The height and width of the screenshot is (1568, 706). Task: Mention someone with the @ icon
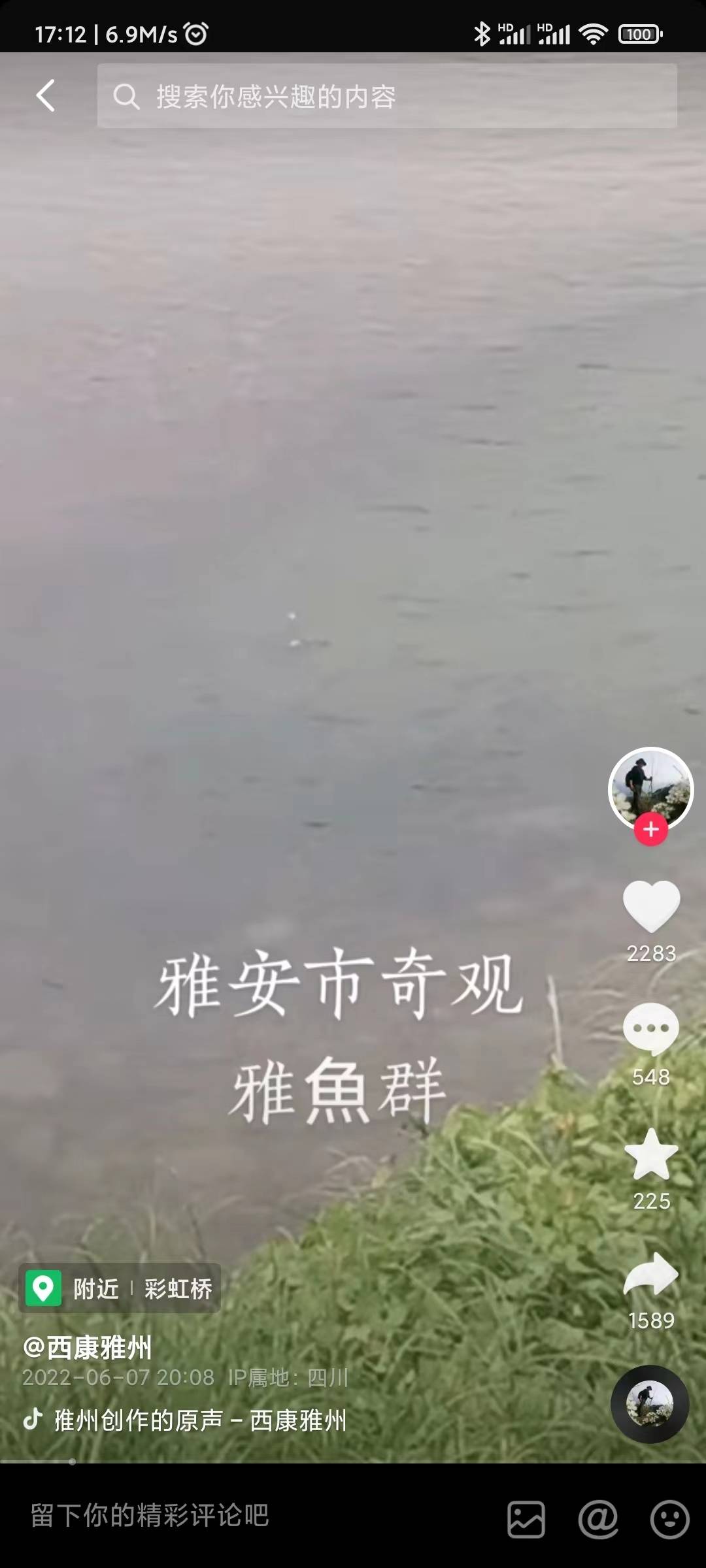[598, 1519]
